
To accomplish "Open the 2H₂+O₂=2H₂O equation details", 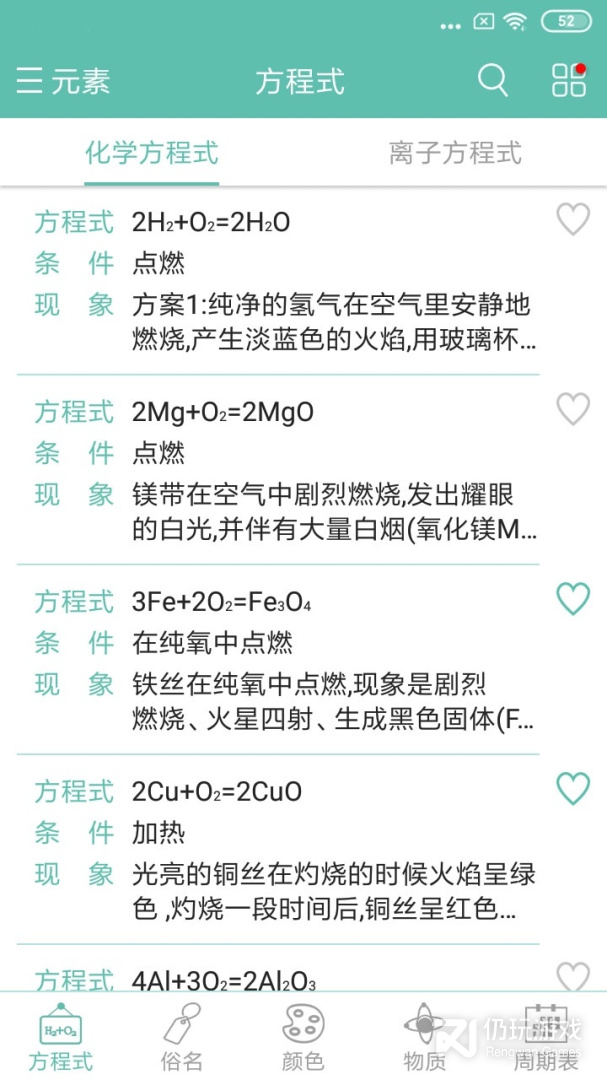I will coord(280,281).
